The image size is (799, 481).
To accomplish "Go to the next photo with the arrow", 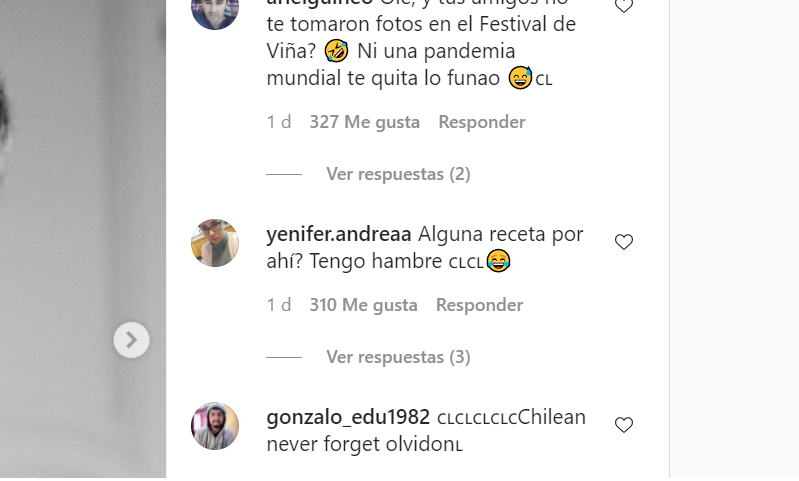I will 131,340.
